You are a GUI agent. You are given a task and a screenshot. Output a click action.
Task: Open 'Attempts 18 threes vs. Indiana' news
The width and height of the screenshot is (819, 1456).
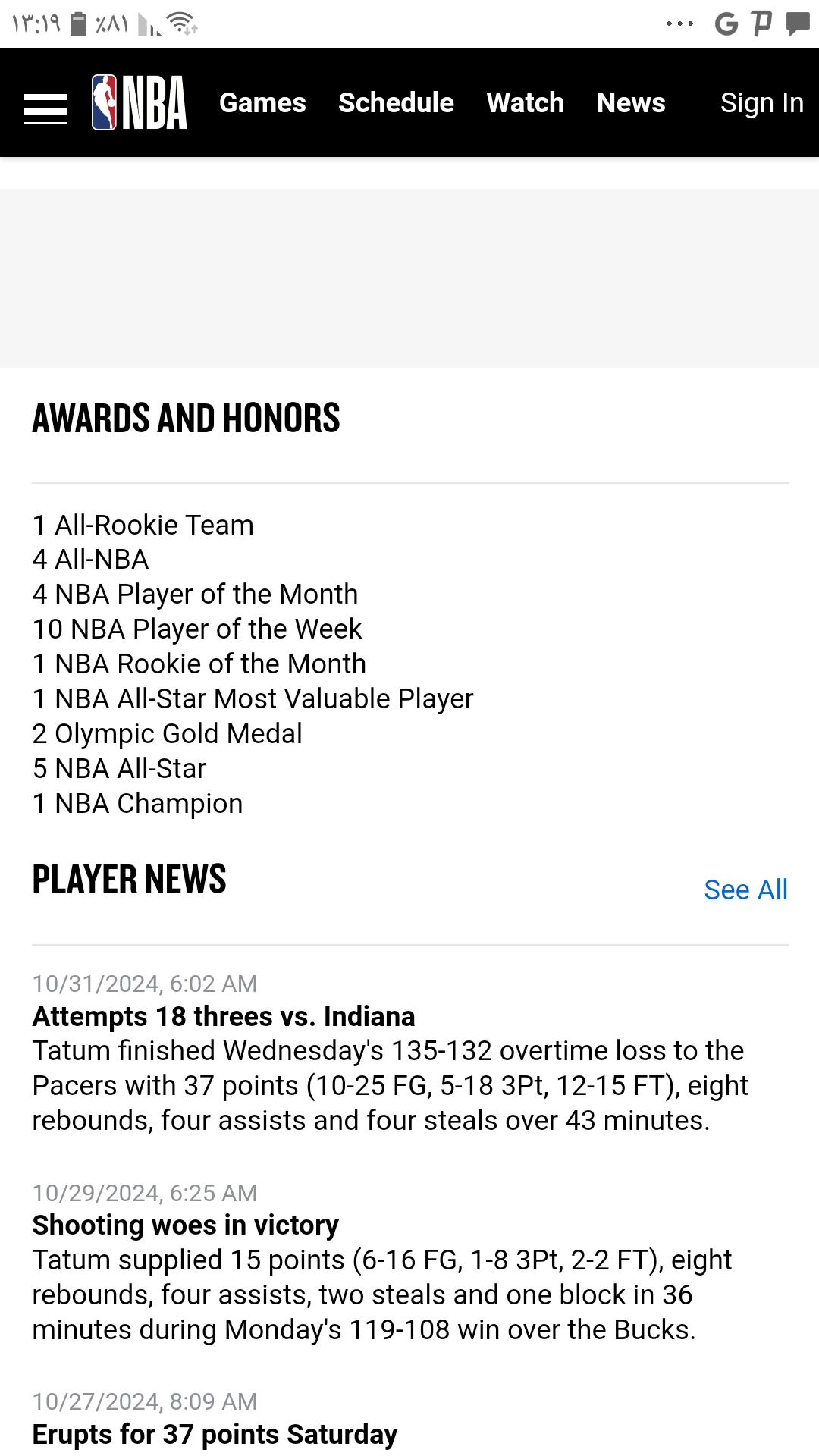[x=224, y=1016]
